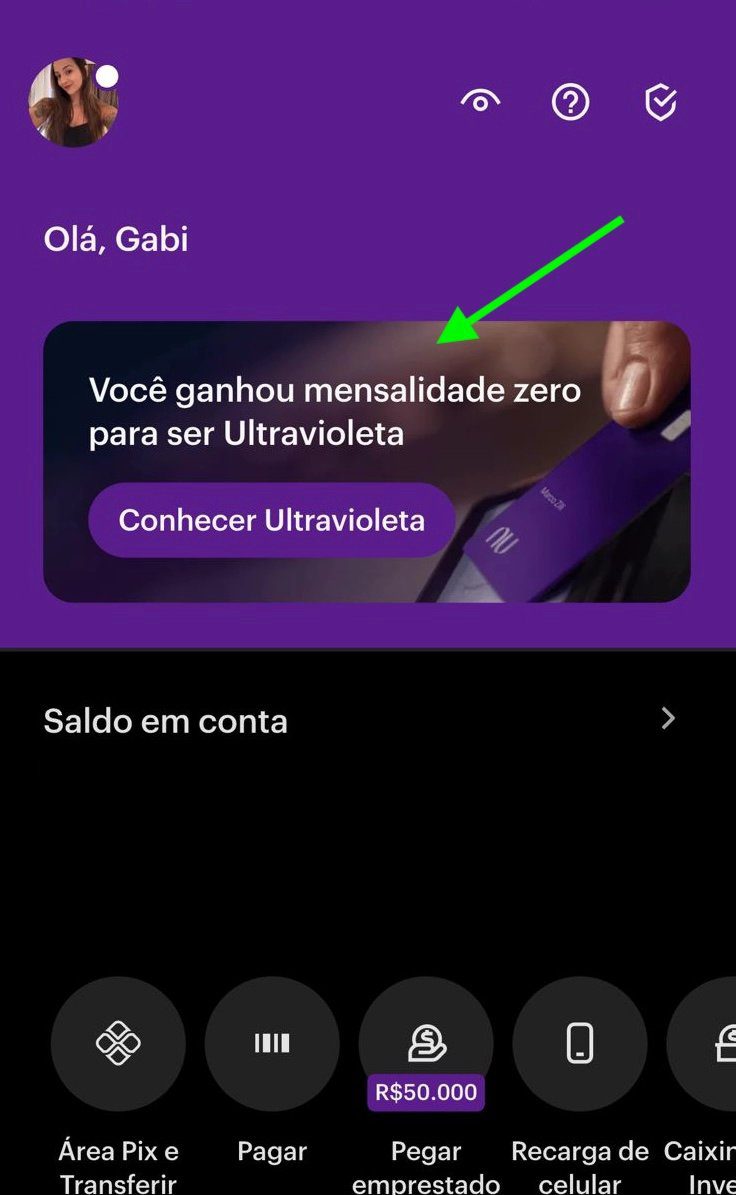Viewport: 736px width, 1195px height.
Task: Open Gabi's profile picture
Action: coord(73,102)
